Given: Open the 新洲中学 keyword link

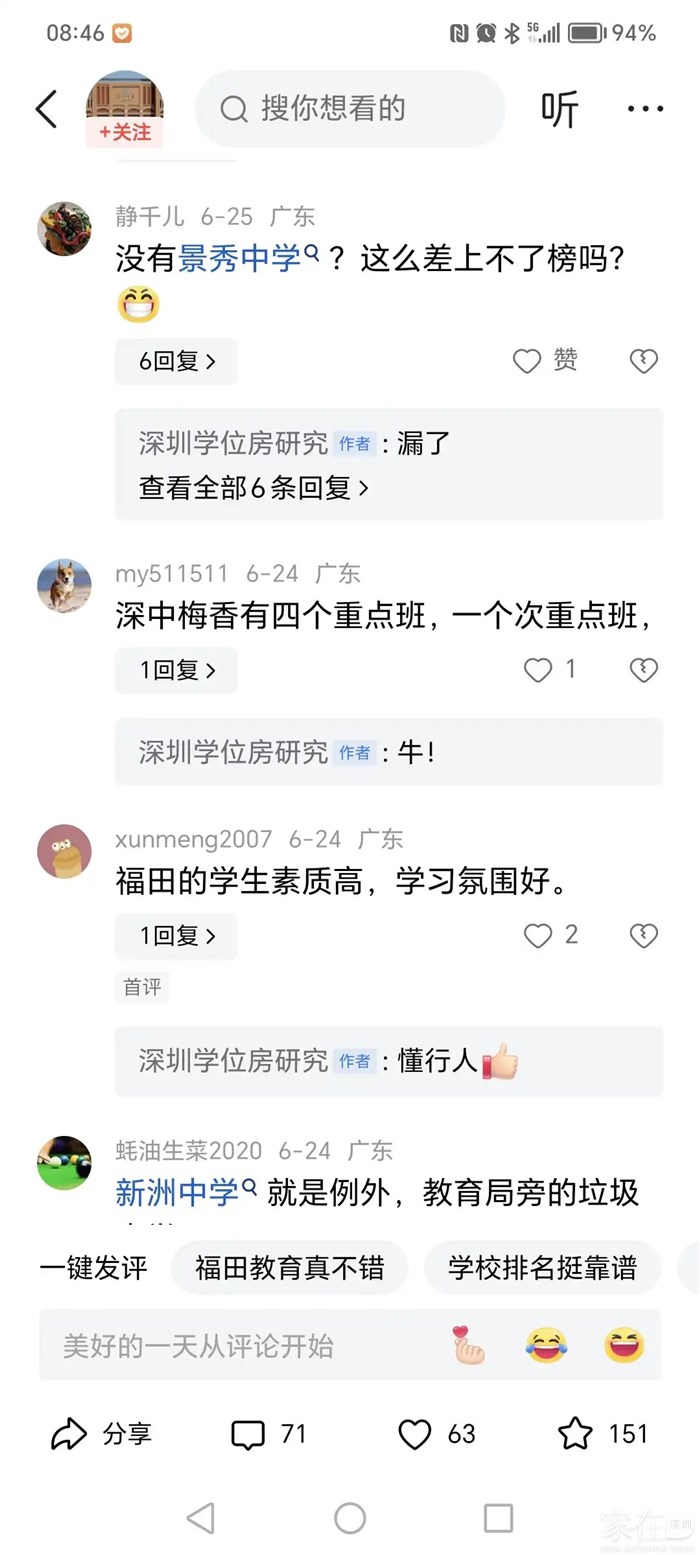Looking at the screenshot, I should click(187, 1193).
